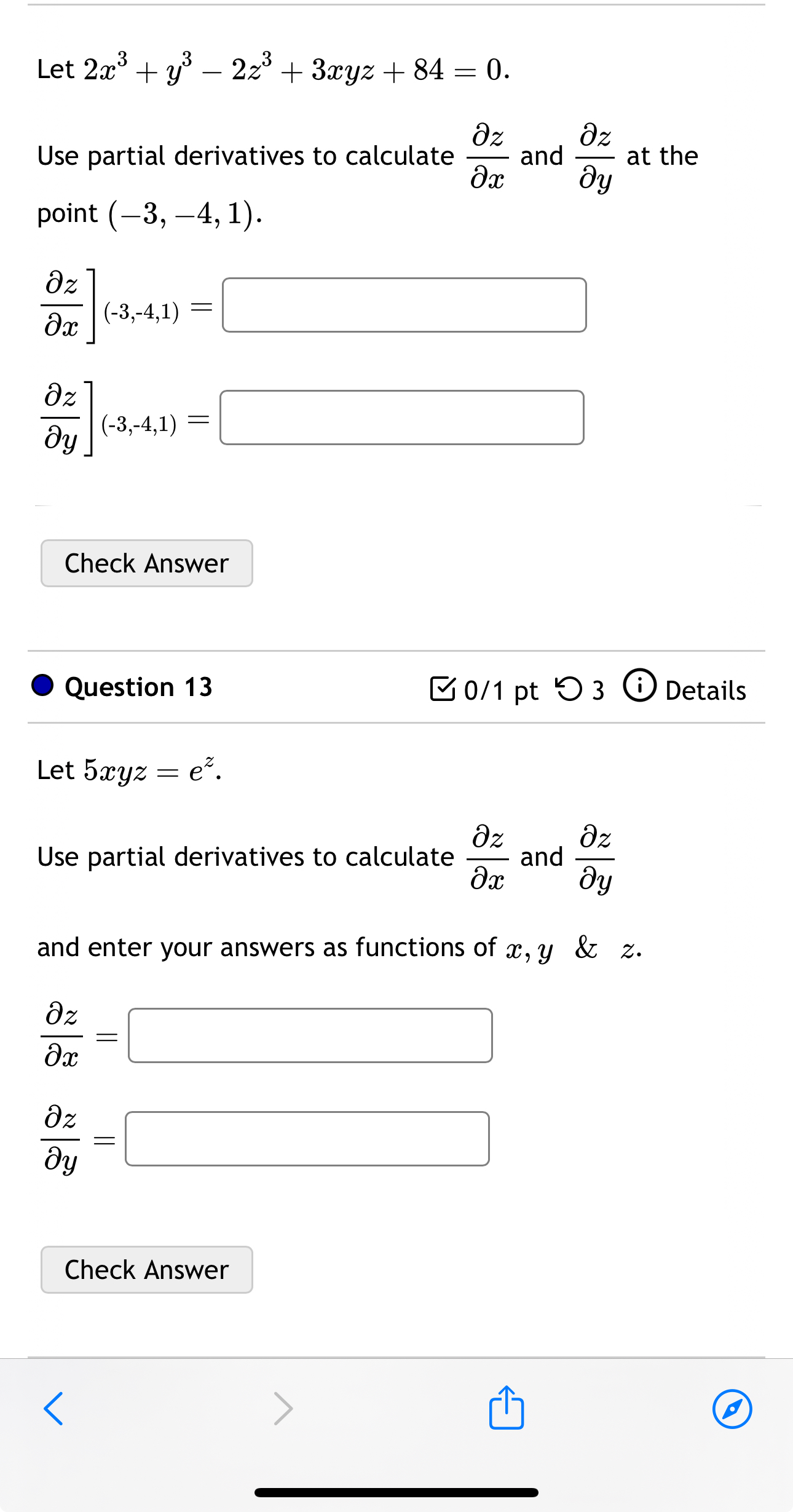The image size is (793, 1512).
Task: Click the ∂z/∂x at (-3,-4,1) answer box
Action: (404, 304)
